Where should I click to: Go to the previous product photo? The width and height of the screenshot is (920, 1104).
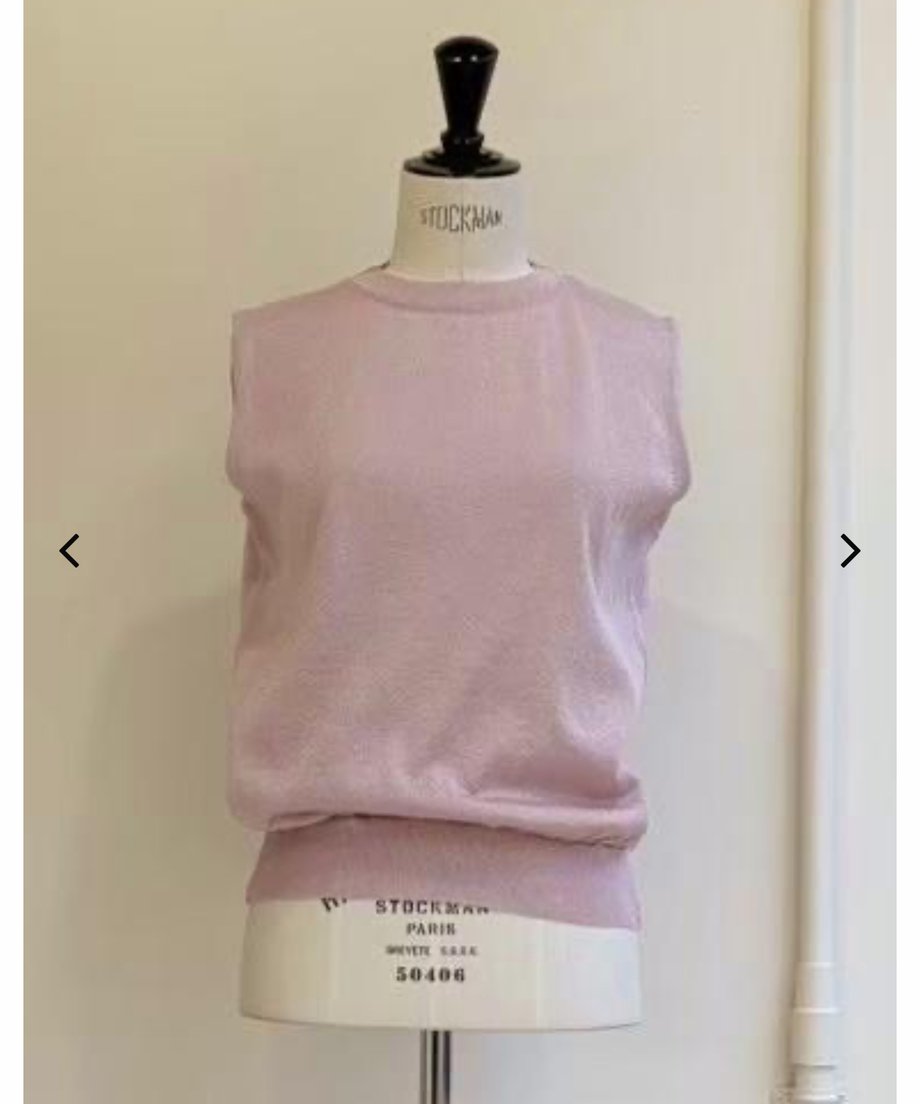coord(69,550)
